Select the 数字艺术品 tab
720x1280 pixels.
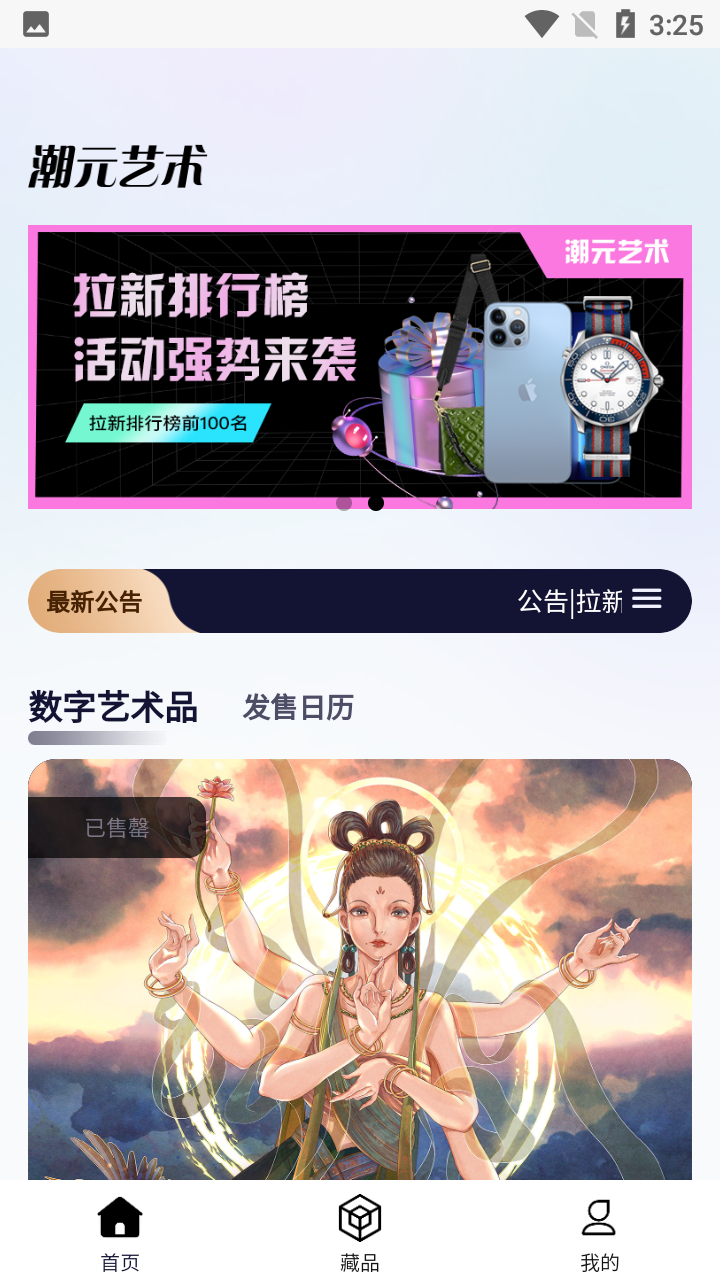[113, 708]
